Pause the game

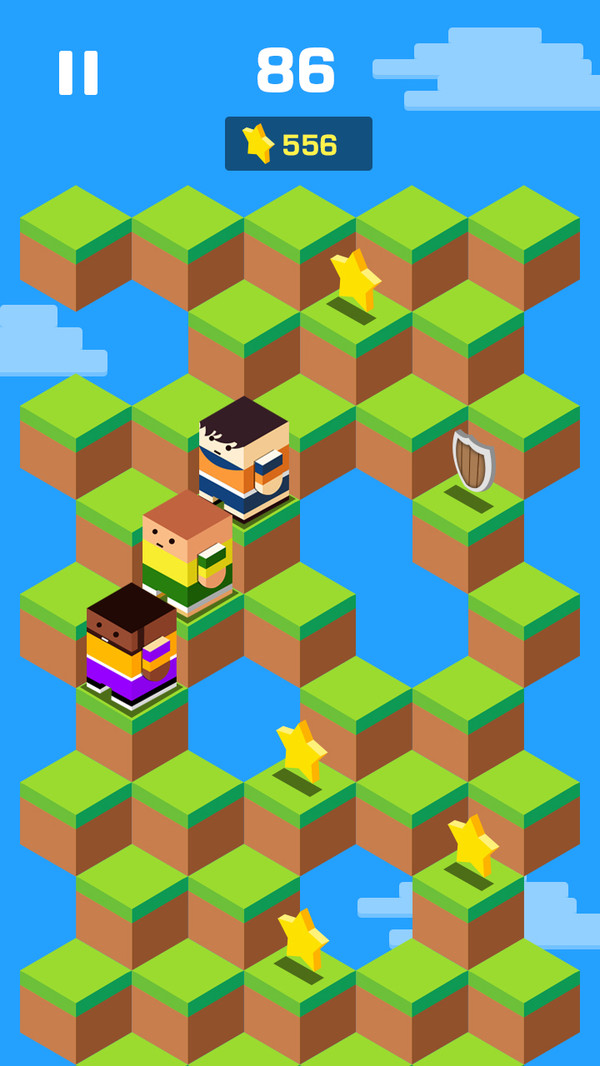pyautogui.click(x=78, y=73)
